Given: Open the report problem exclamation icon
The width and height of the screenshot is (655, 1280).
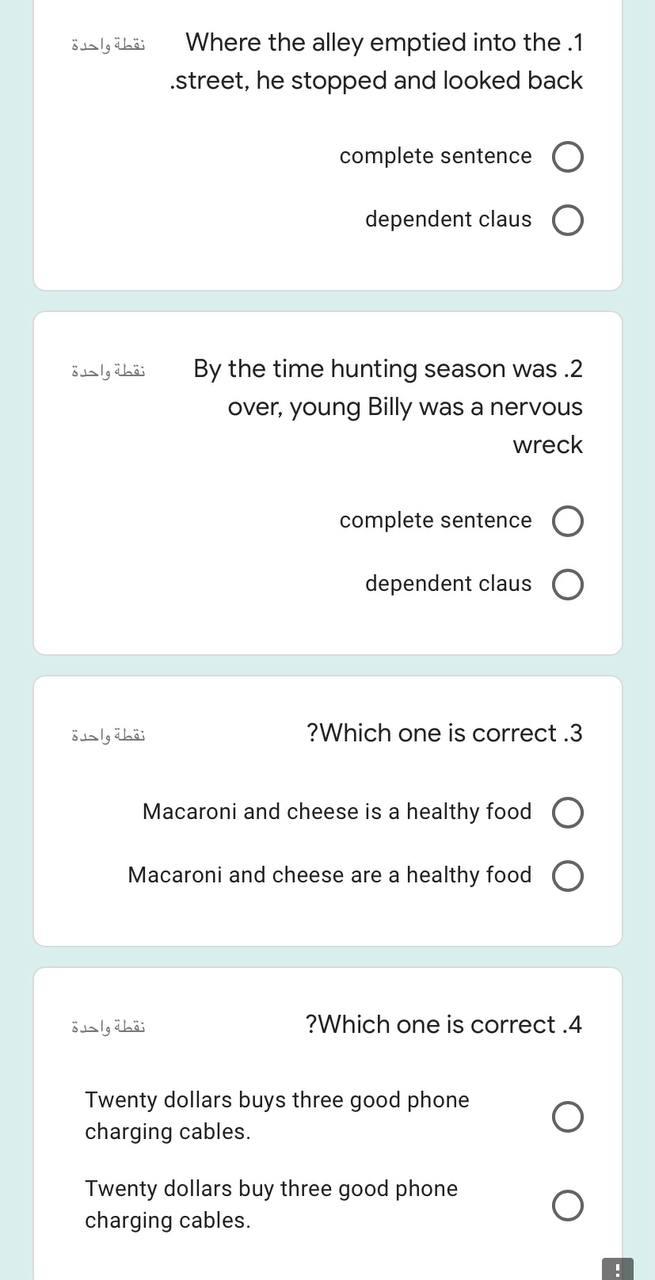Looking at the screenshot, I should (x=618, y=1270).
